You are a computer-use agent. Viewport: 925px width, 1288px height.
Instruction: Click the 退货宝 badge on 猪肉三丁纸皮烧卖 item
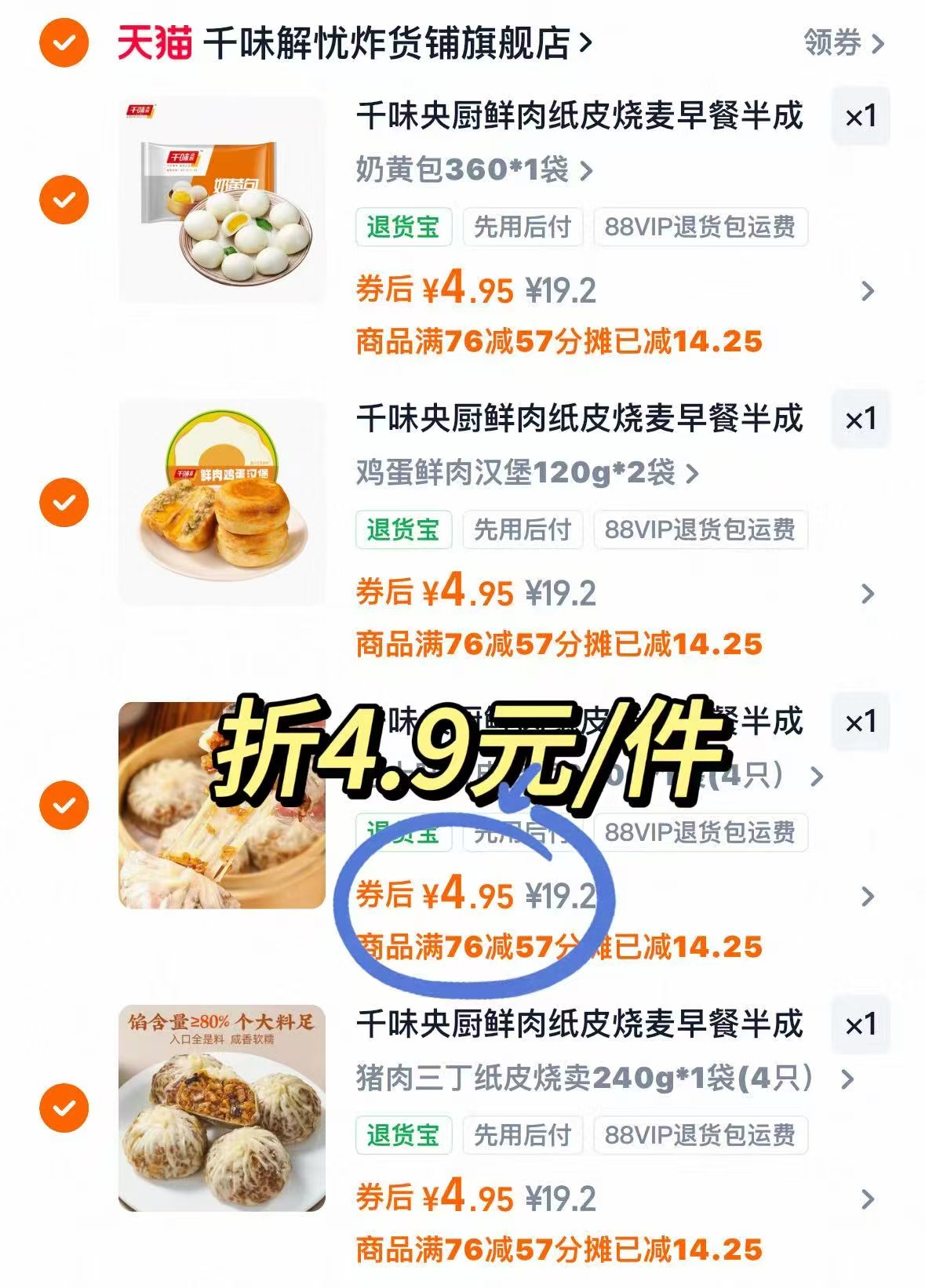402,1135
